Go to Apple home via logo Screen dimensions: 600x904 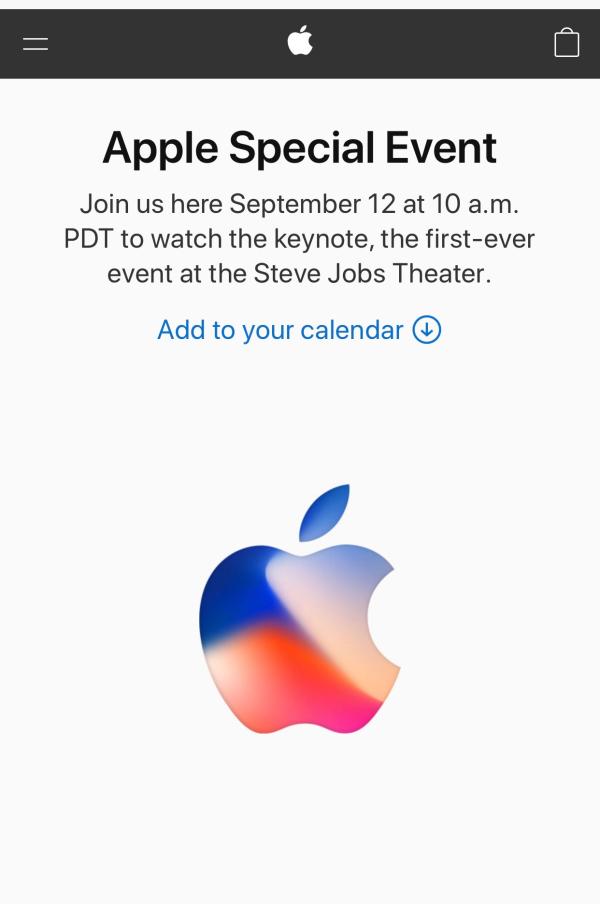[x=300, y=41]
